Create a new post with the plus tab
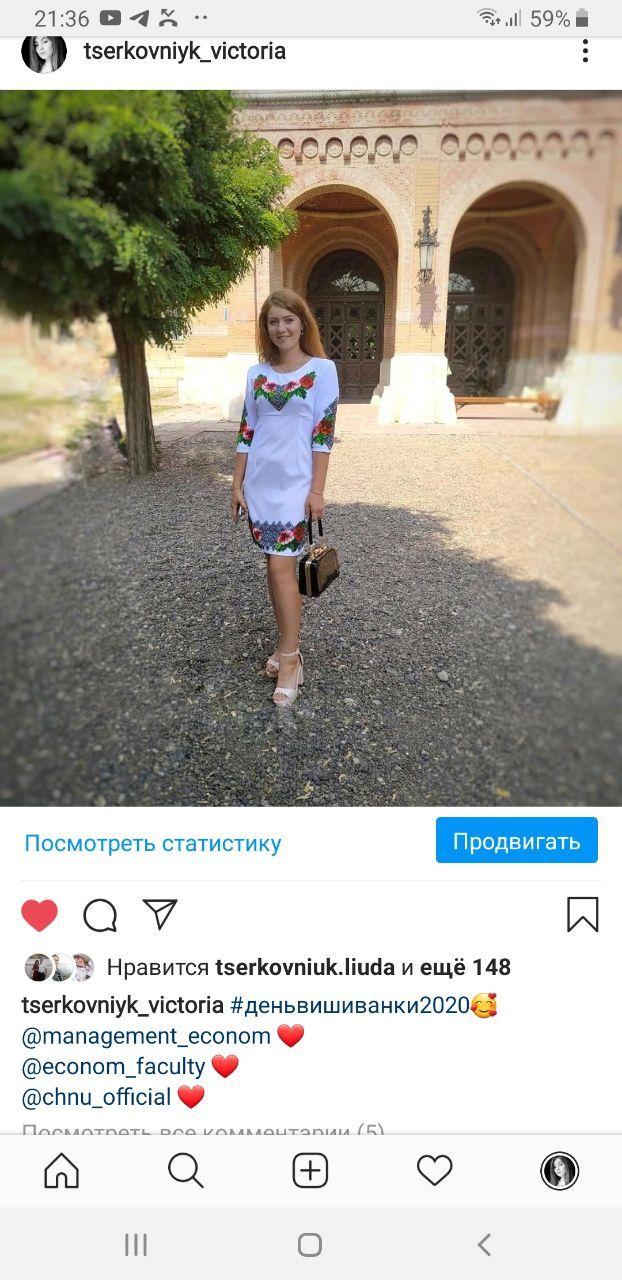The height and width of the screenshot is (1280, 622). pyautogui.click(x=310, y=1170)
